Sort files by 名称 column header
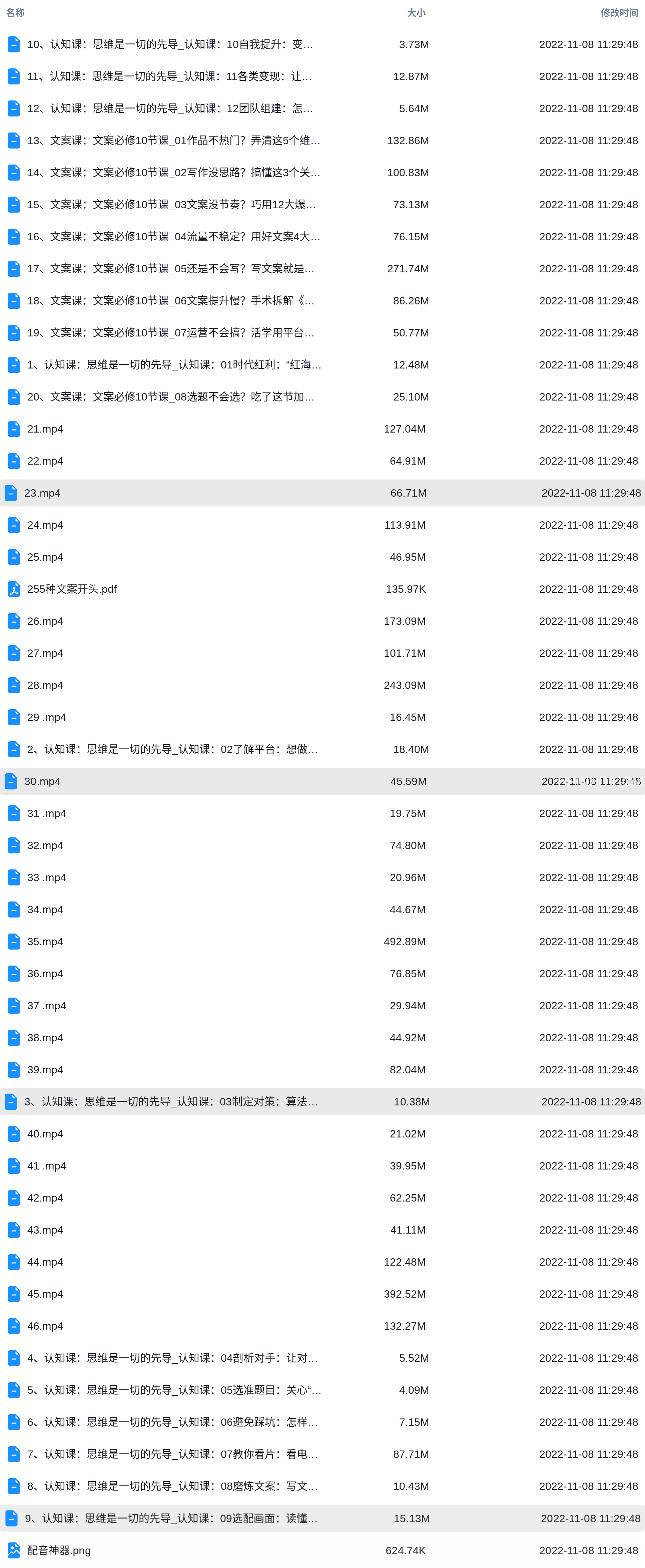Image resolution: width=645 pixels, height=1568 pixels. tap(15, 13)
